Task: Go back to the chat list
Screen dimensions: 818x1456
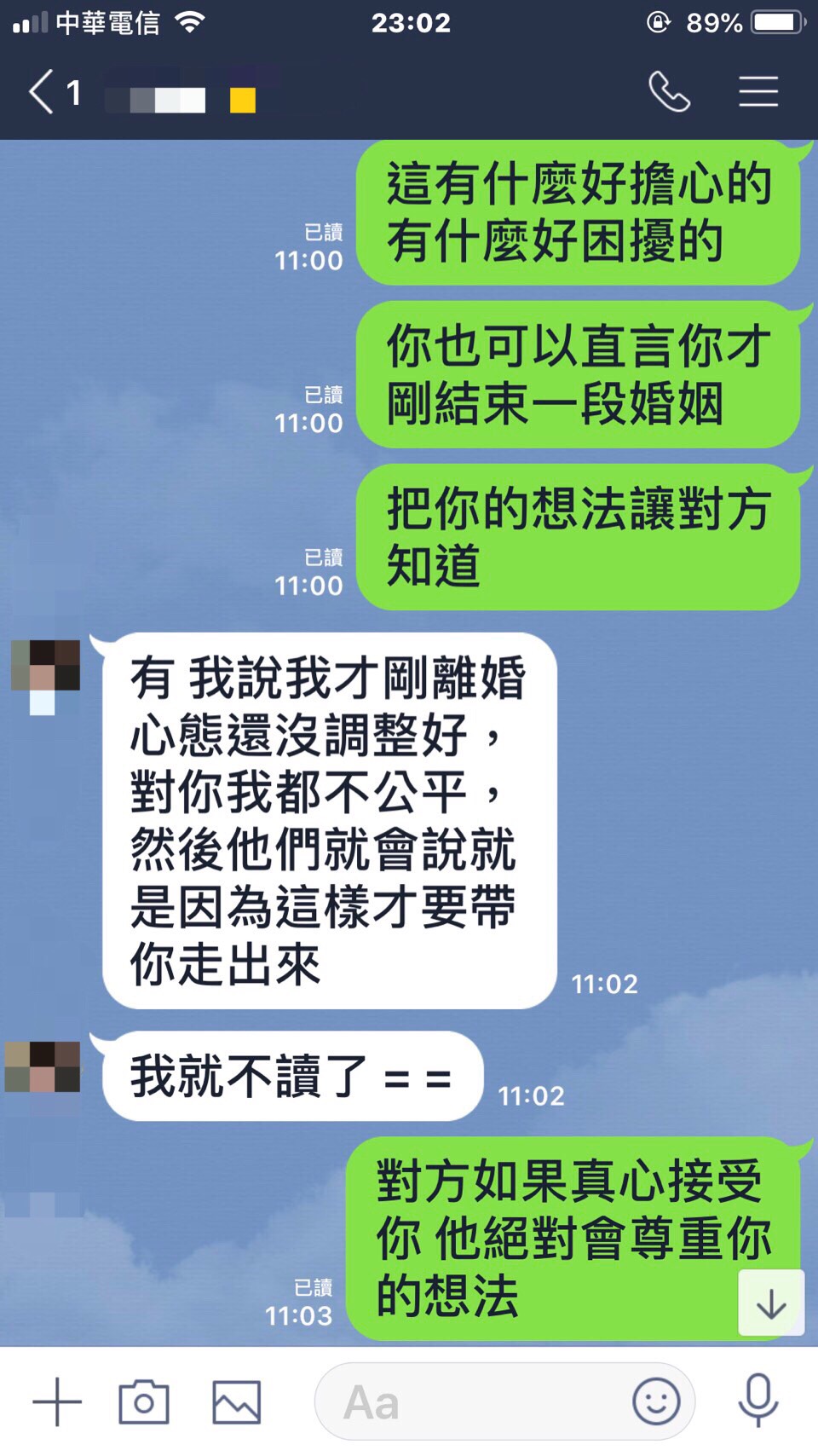Action: [x=43, y=92]
